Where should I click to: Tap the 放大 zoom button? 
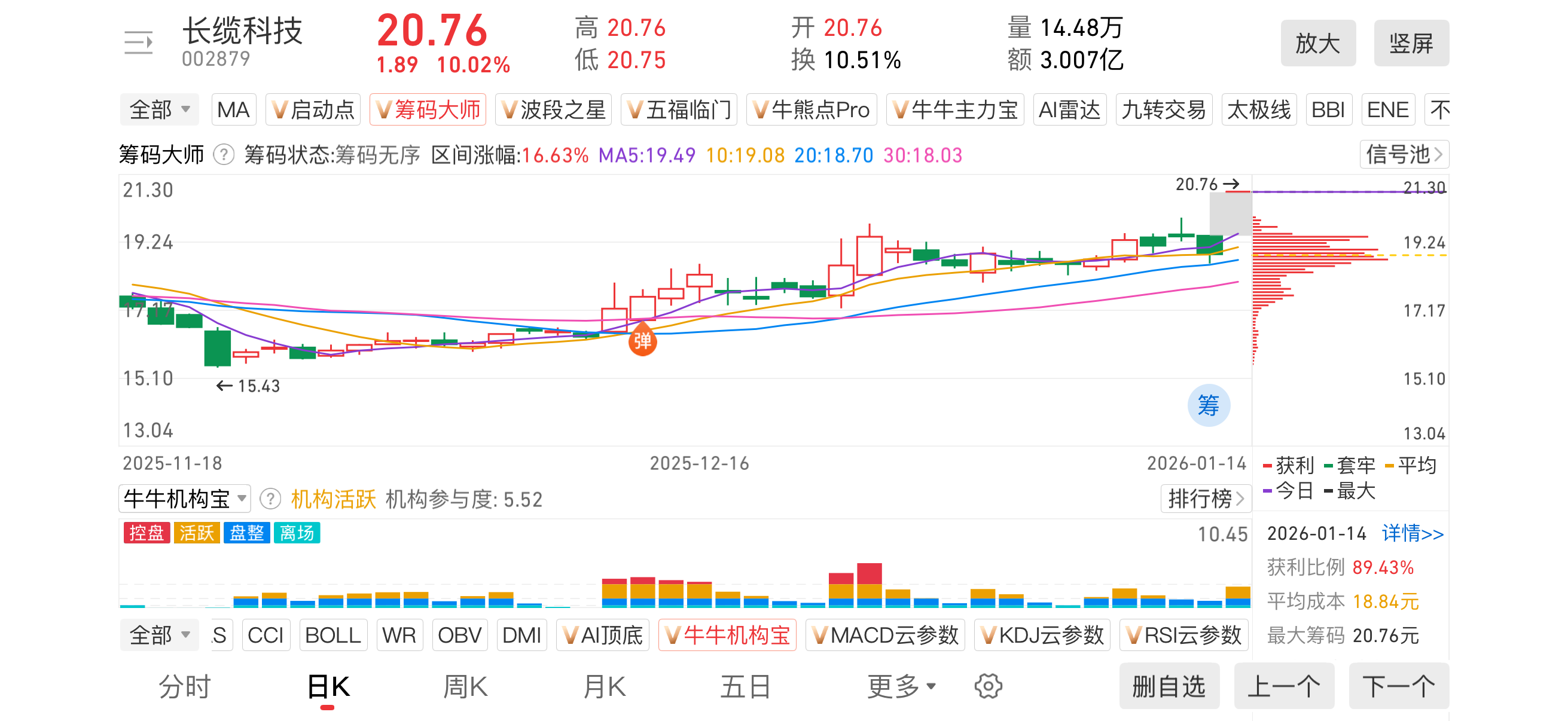point(1317,43)
